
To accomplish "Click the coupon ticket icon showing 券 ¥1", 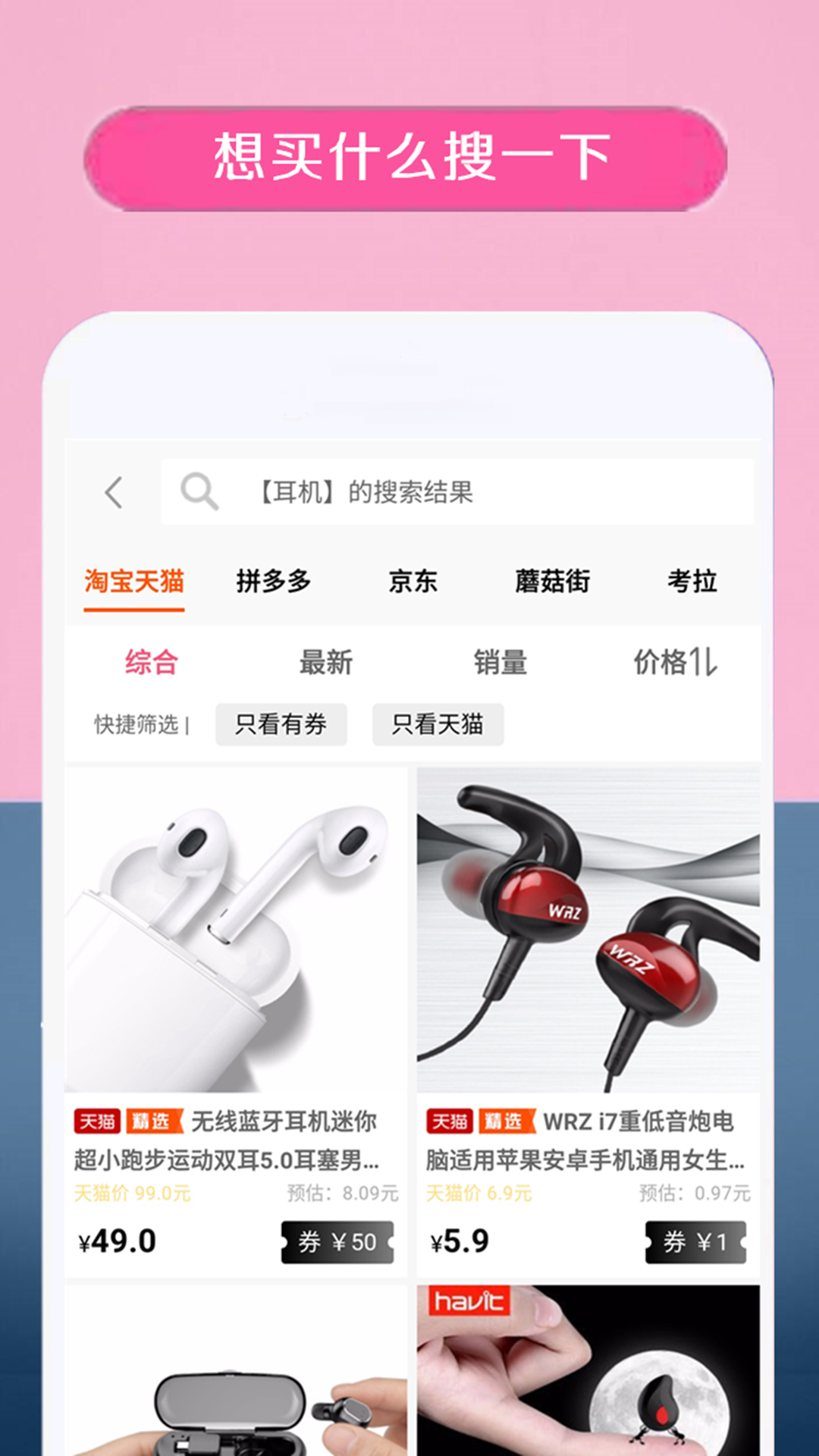I will point(695,1238).
